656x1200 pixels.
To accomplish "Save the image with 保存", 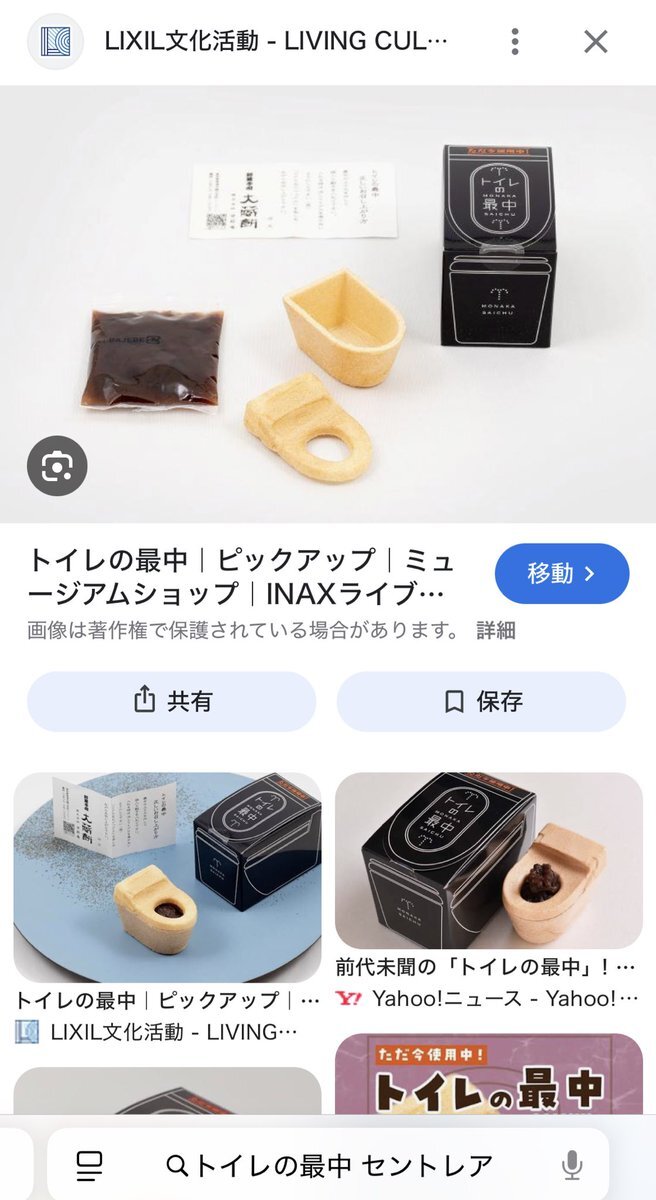I will [481, 701].
